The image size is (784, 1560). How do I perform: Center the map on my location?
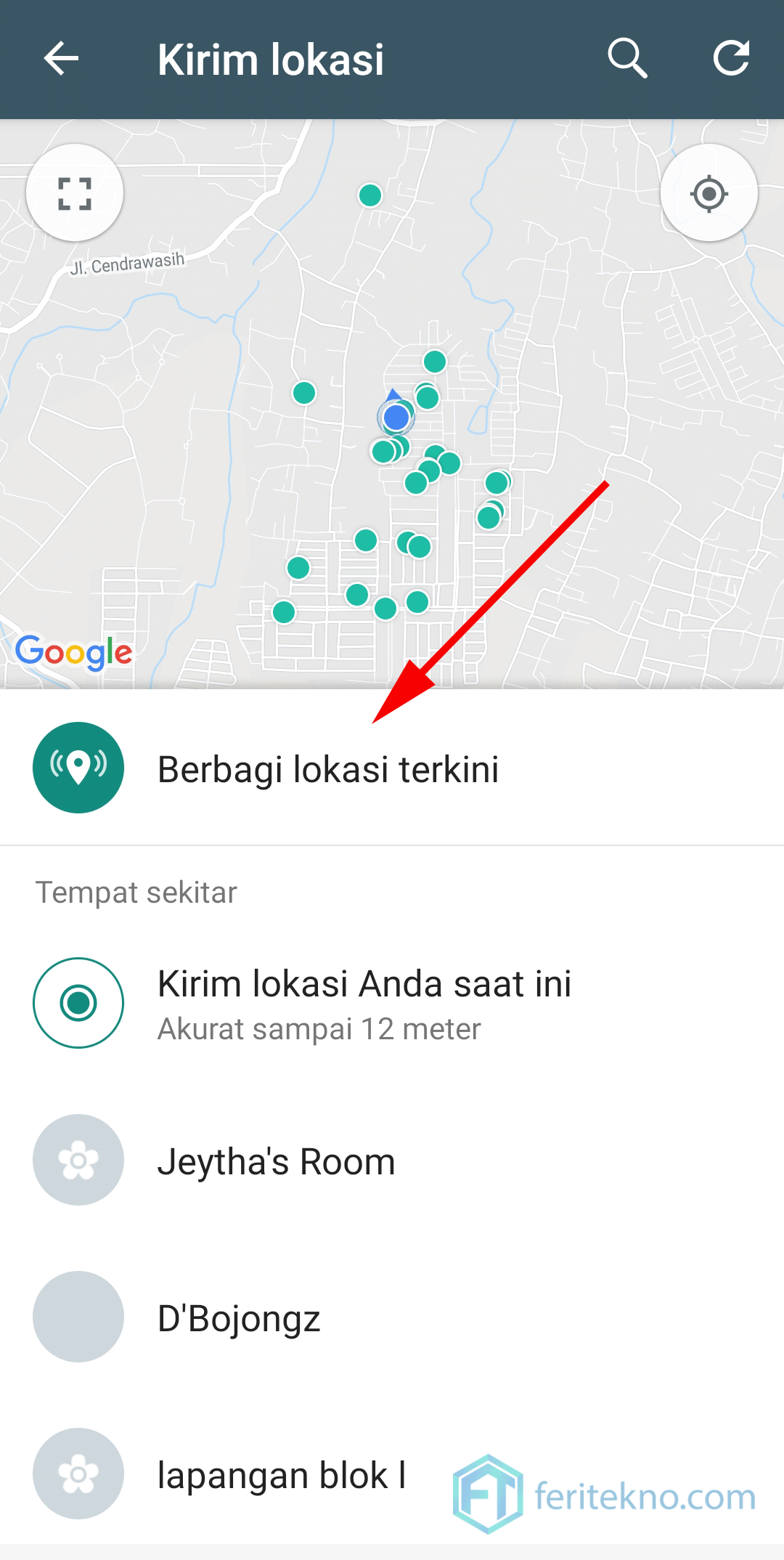click(709, 193)
